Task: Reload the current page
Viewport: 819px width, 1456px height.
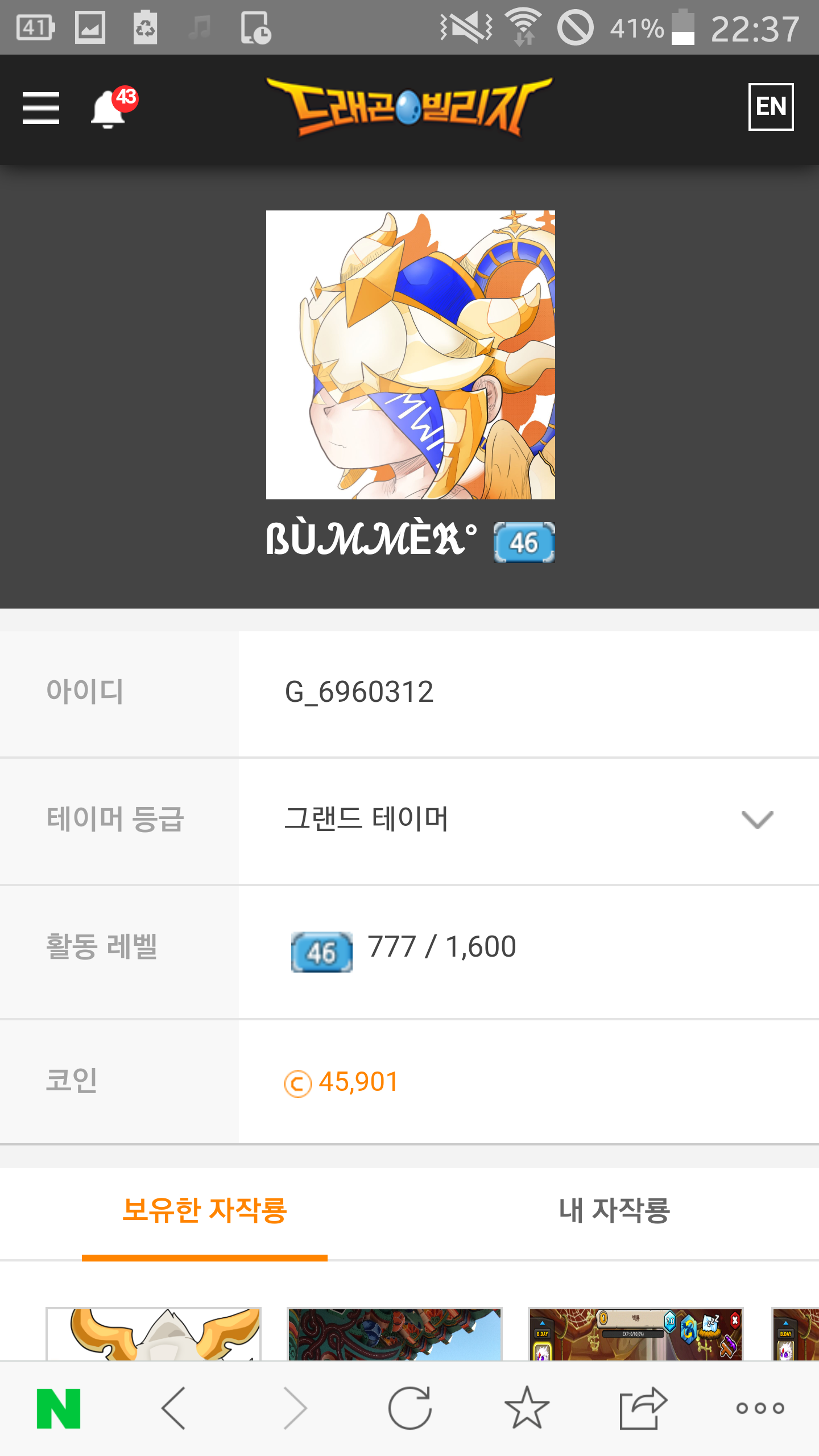Action: pos(409,1408)
